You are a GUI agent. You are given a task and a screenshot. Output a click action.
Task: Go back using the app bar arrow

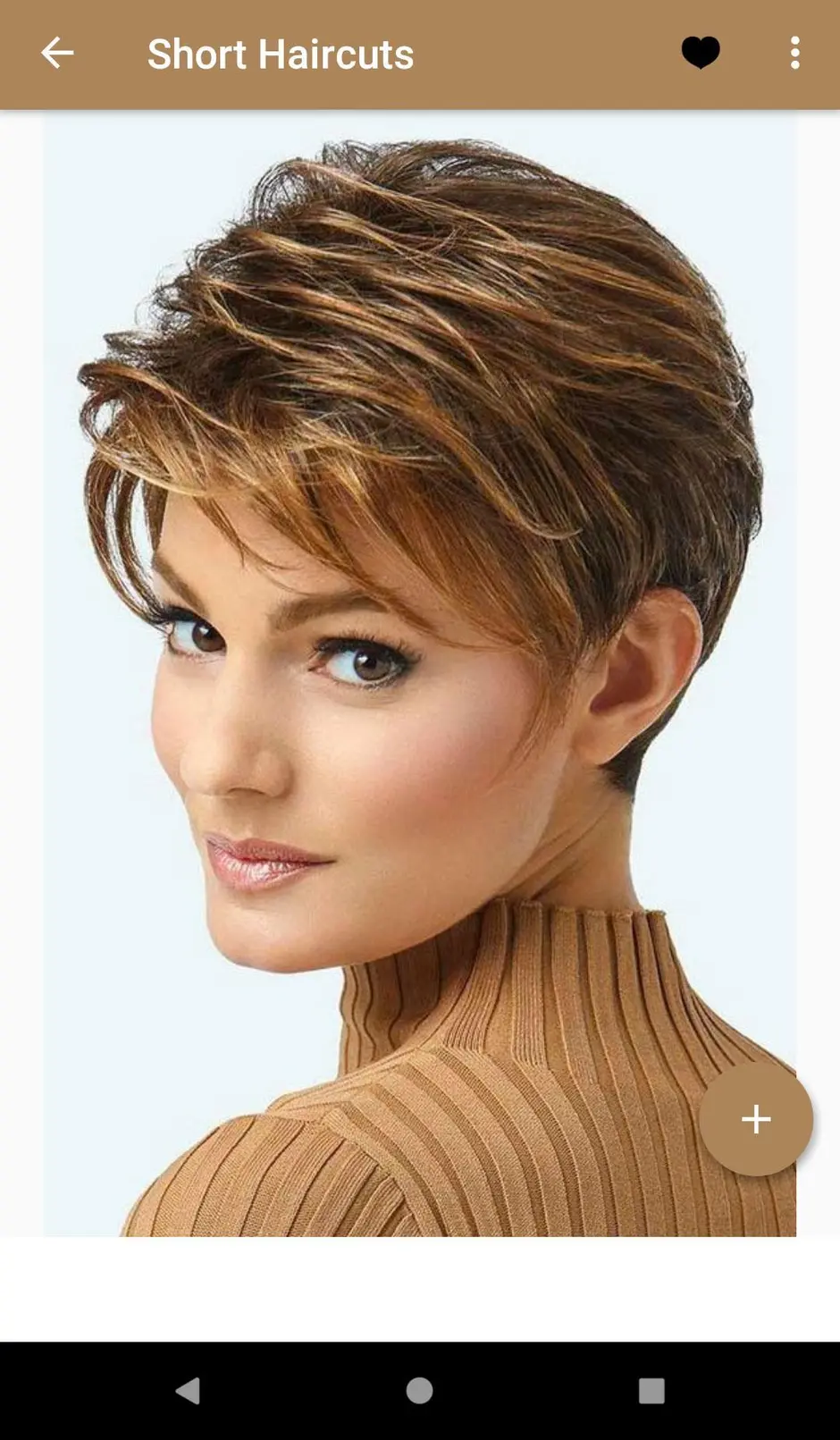coord(57,54)
